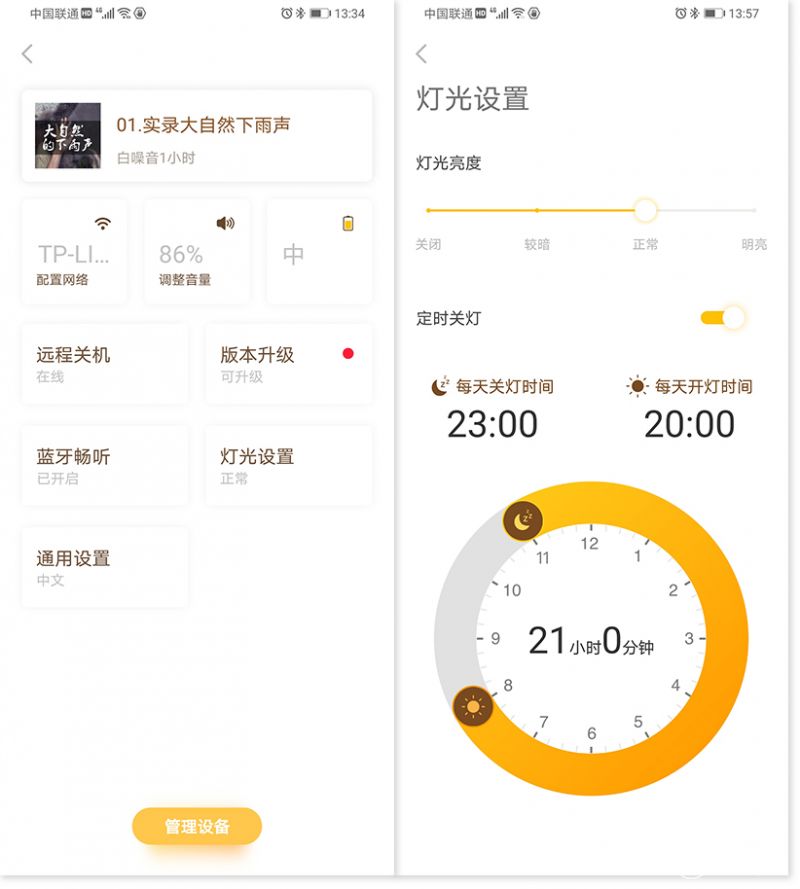Screen dimensions: 800x889
Task: Tap the moon handle on the clock dial
Action: click(x=522, y=520)
